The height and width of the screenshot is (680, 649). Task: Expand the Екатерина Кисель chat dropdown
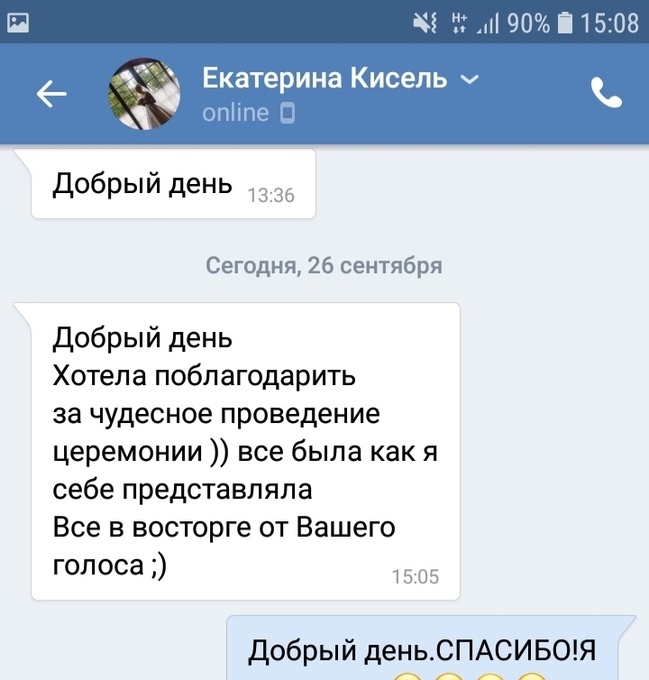(472, 79)
